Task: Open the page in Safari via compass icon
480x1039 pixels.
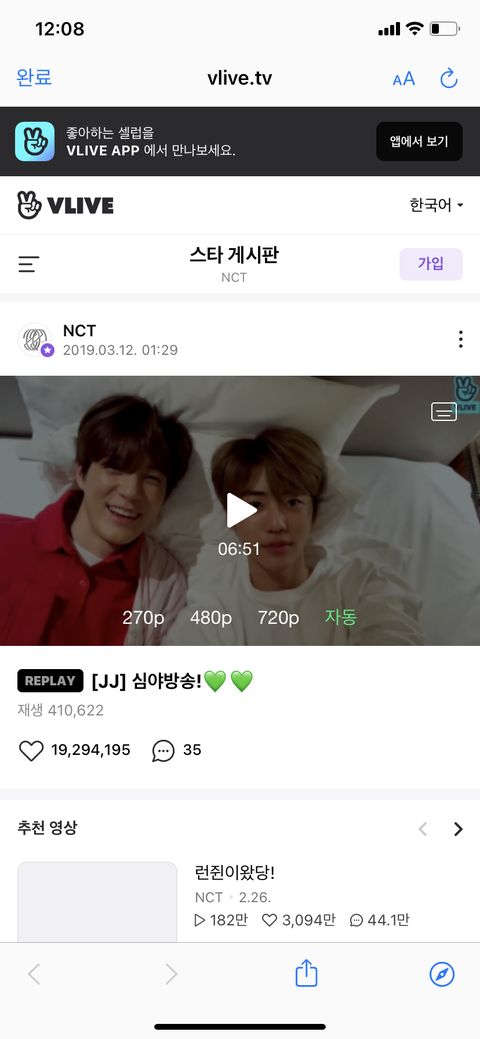Action: click(442, 974)
